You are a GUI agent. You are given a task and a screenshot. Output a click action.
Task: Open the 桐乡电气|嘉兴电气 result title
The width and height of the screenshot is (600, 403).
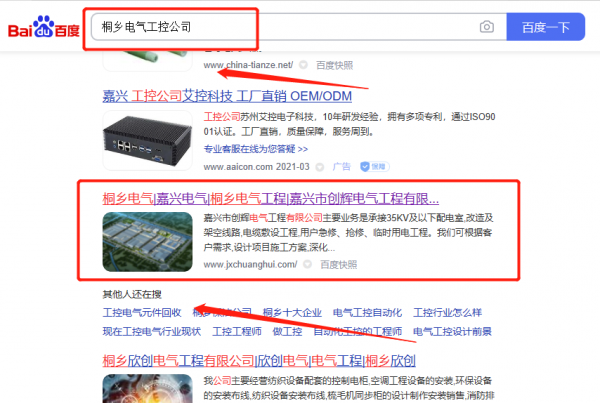(x=270, y=197)
